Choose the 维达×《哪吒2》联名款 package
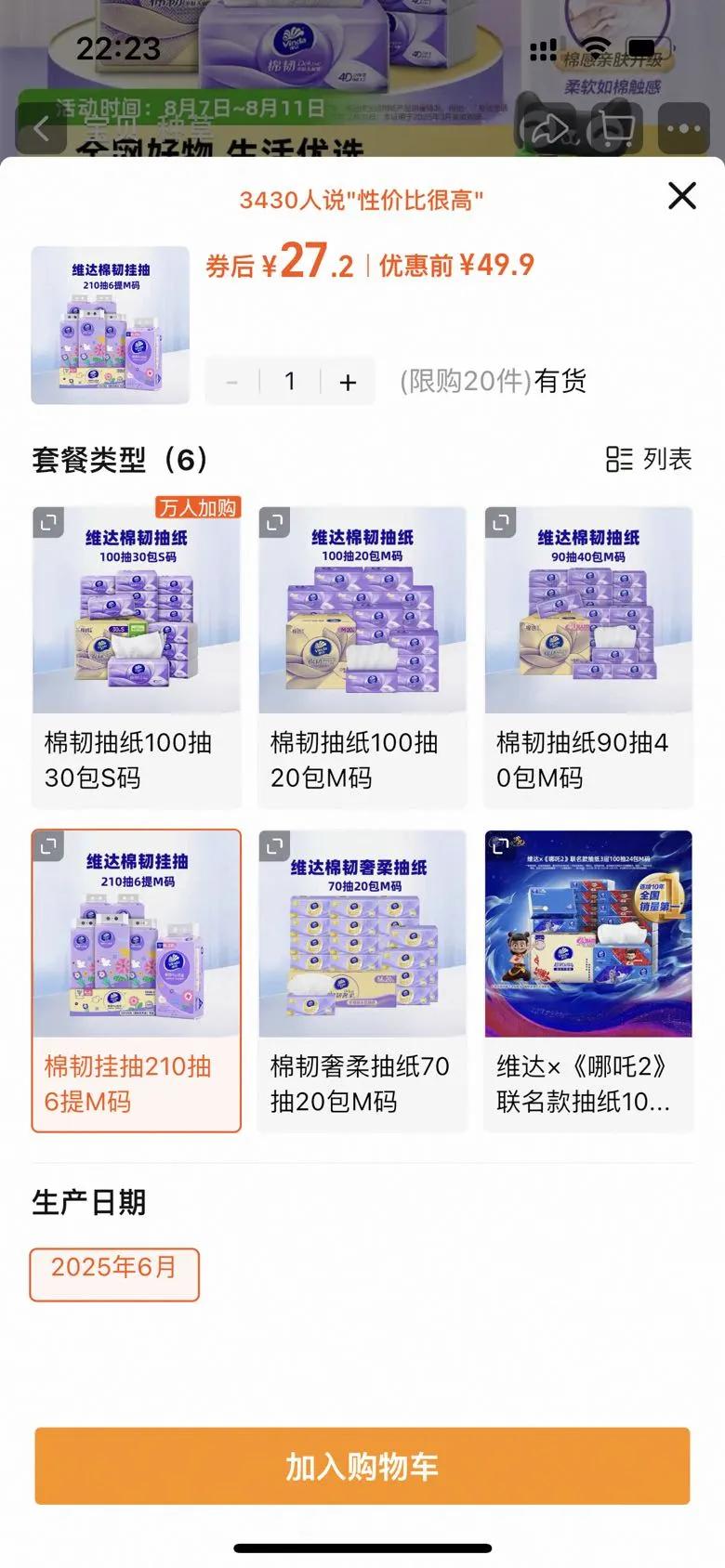Viewport: 725px width, 1568px height. point(588,981)
